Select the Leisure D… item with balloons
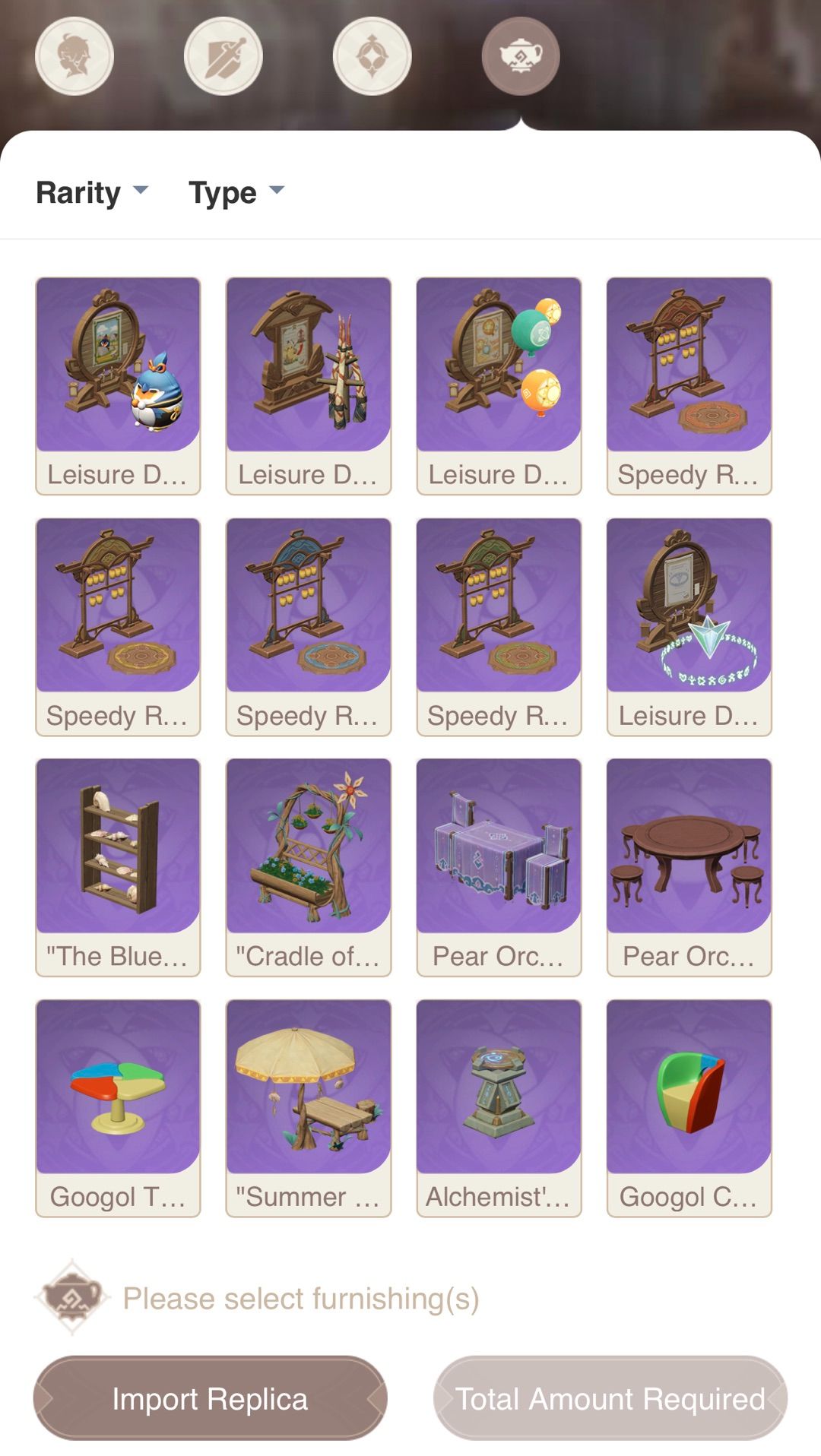 [x=499, y=385]
